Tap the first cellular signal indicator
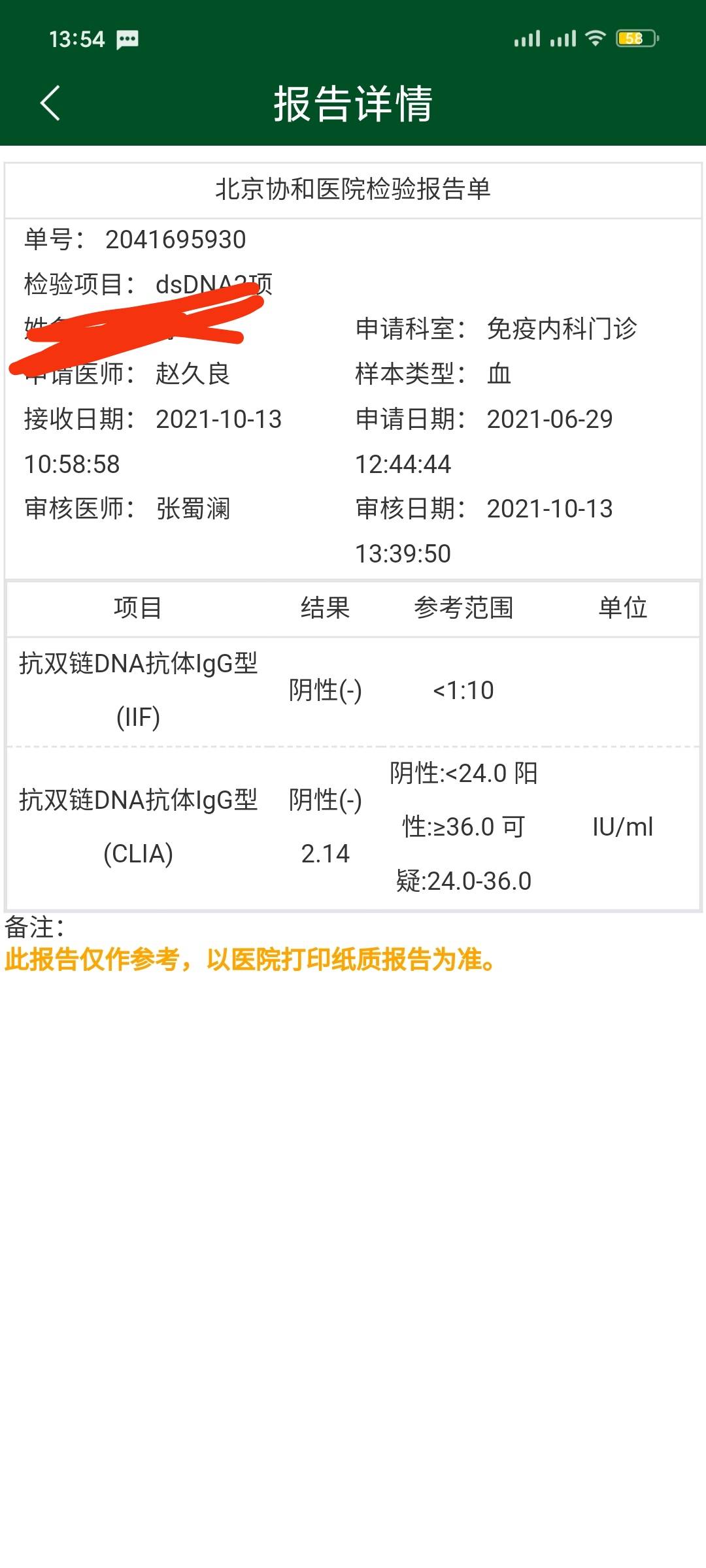 click(x=527, y=39)
